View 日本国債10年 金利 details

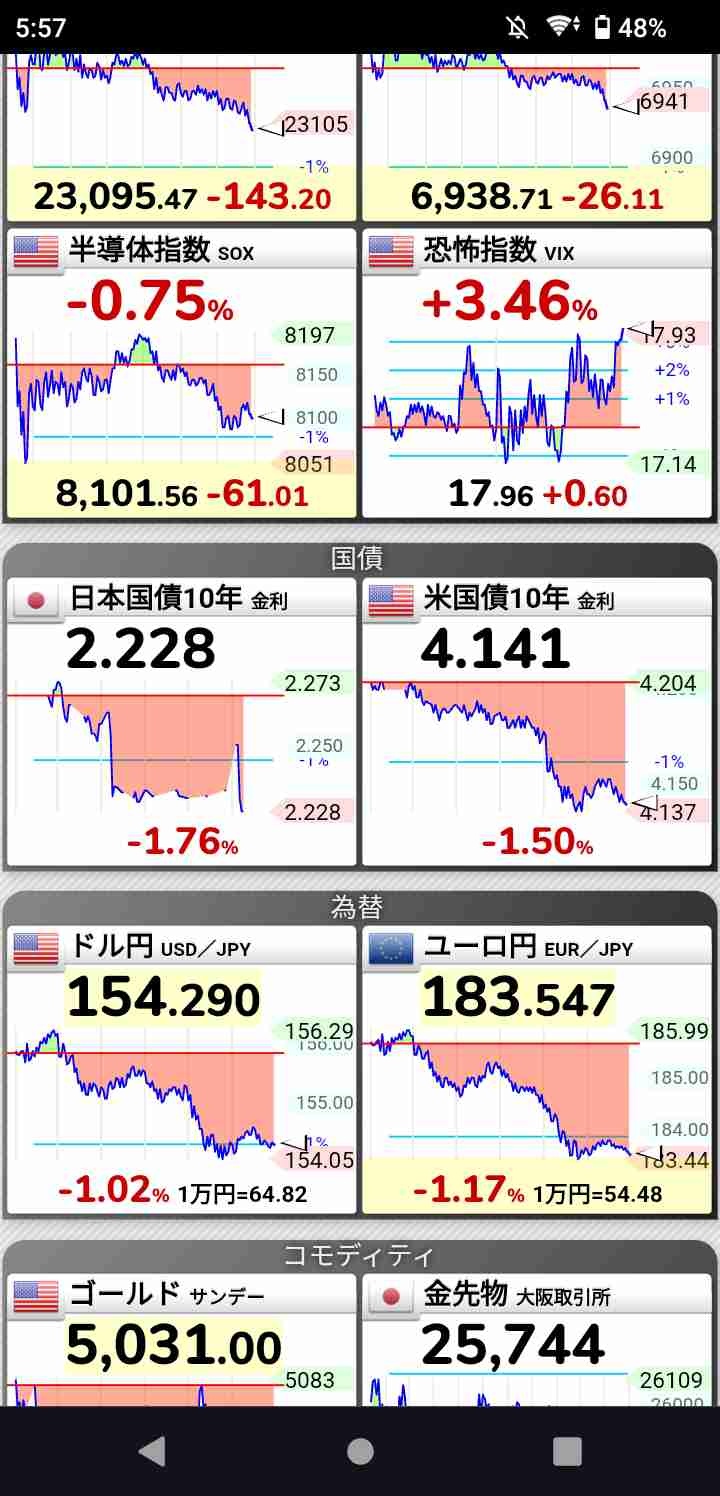coord(181,722)
